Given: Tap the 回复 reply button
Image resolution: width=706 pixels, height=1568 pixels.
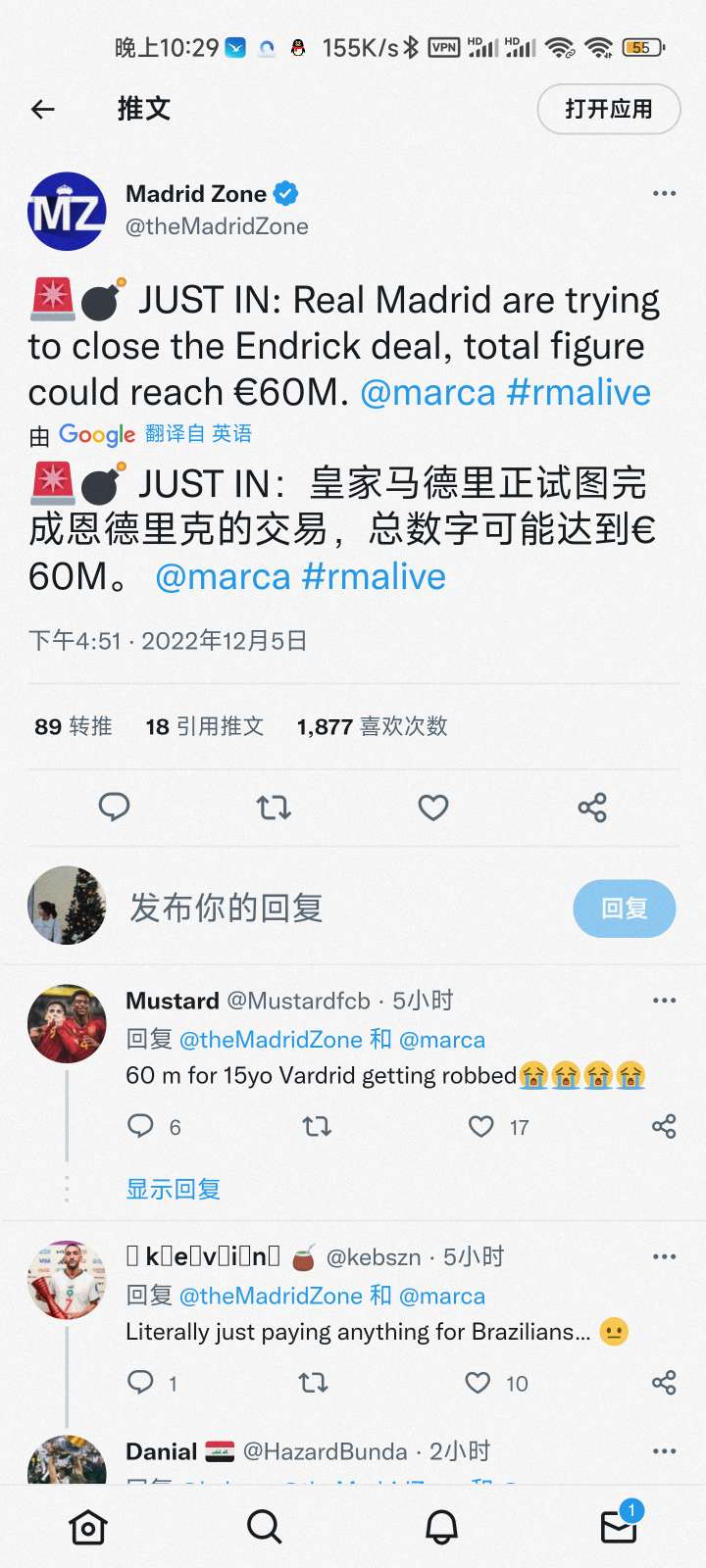Looking at the screenshot, I should 624,908.
